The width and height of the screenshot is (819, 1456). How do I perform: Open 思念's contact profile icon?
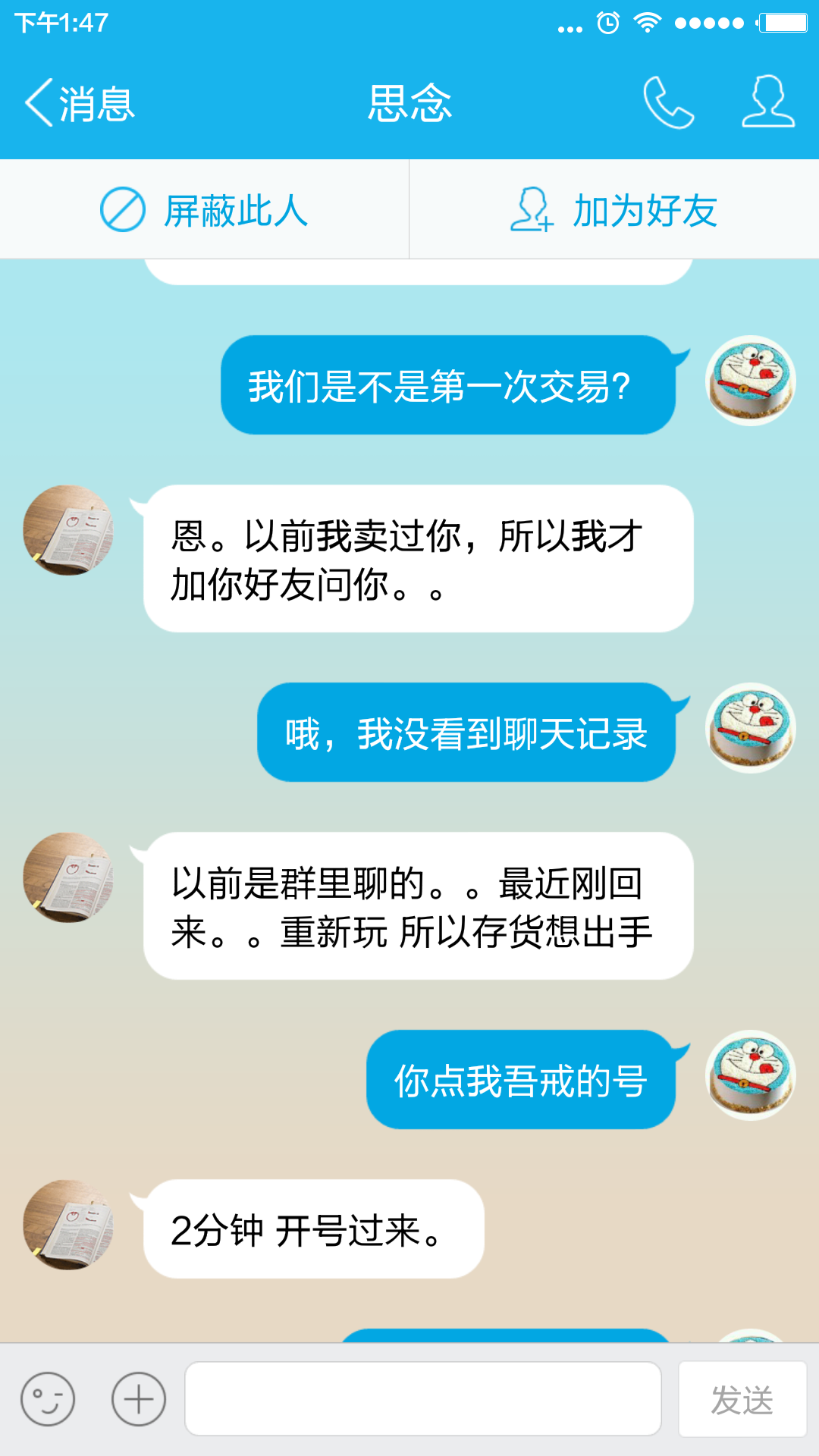pos(767,102)
